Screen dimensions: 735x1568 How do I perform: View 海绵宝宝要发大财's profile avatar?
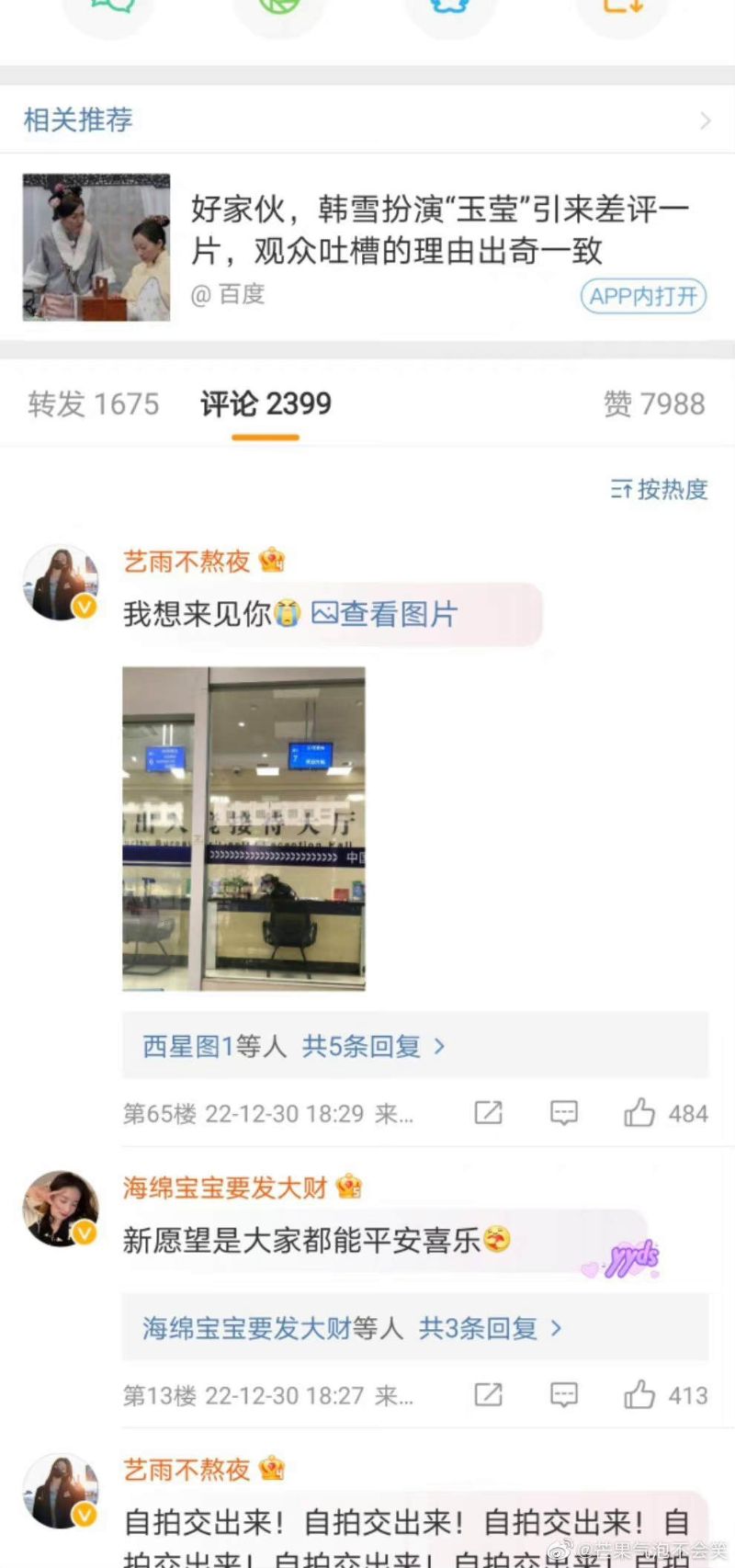tap(60, 1208)
